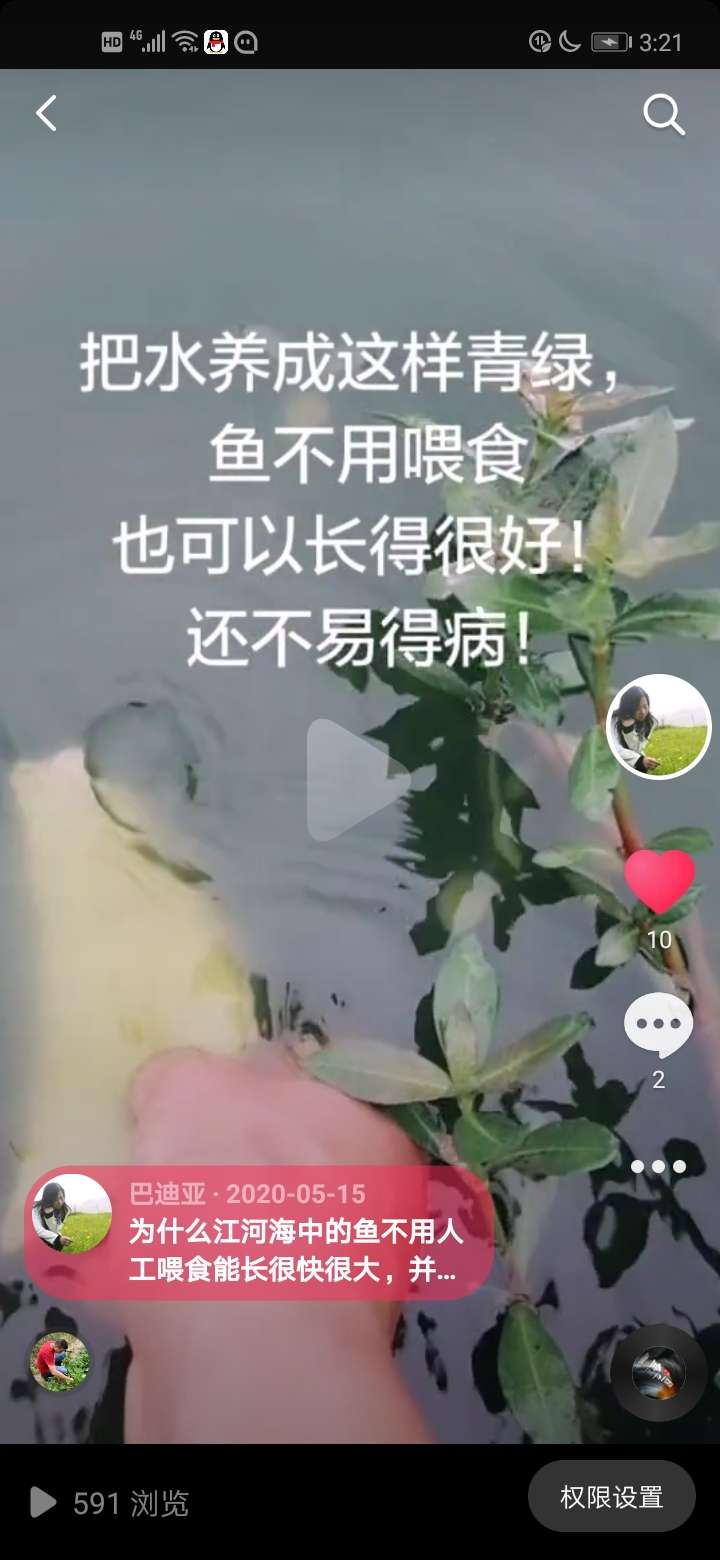This screenshot has height=1560, width=720.
Task: Open the three-dot more options
Action: click(658, 1166)
